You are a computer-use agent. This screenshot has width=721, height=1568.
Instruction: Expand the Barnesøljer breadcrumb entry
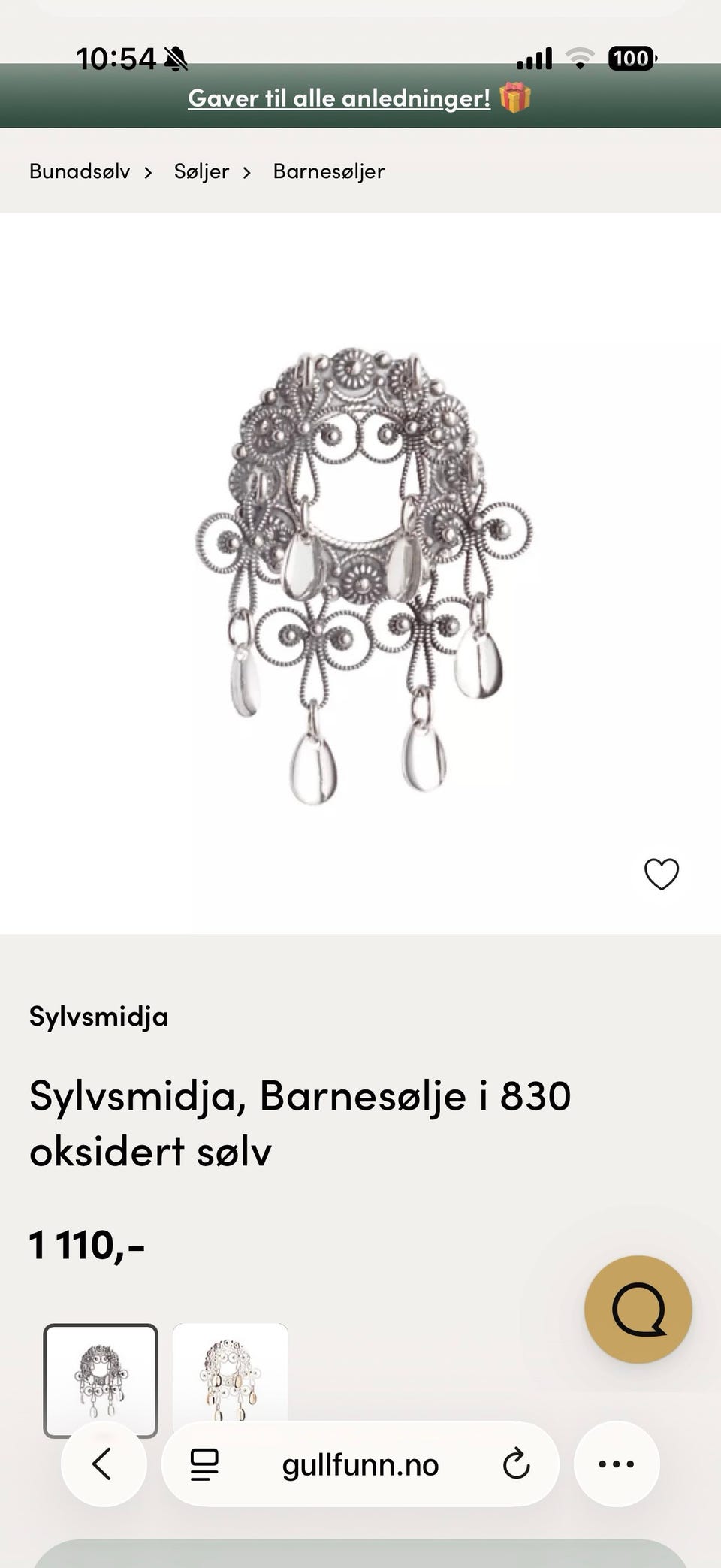(x=328, y=171)
